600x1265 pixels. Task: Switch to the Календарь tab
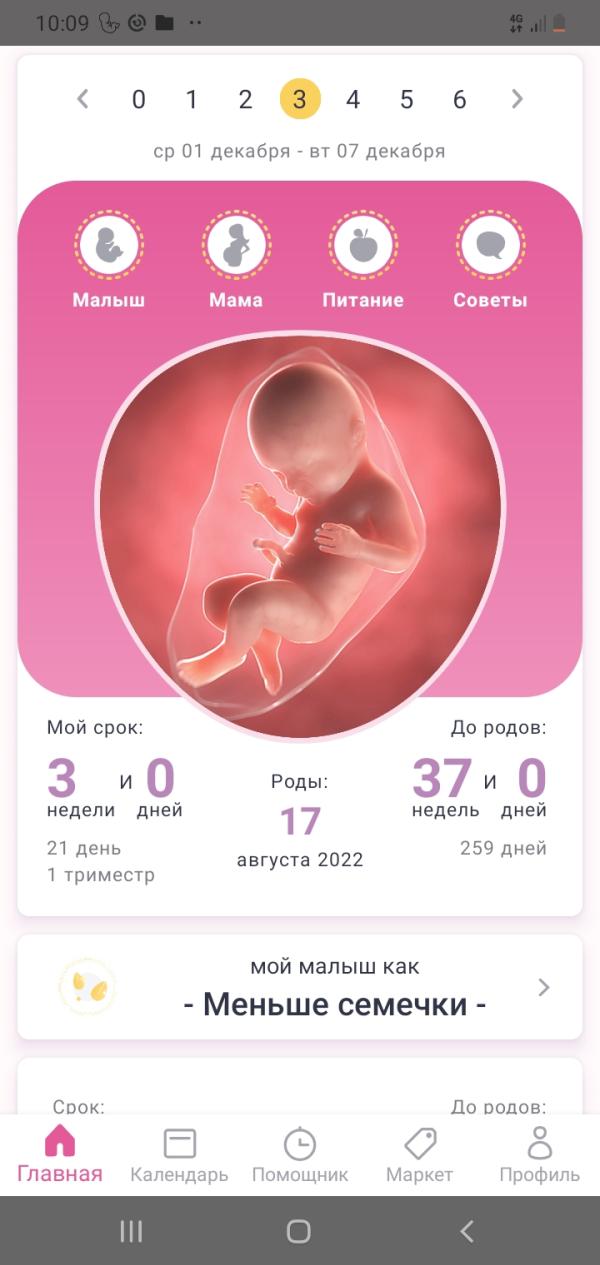coord(179,1155)
